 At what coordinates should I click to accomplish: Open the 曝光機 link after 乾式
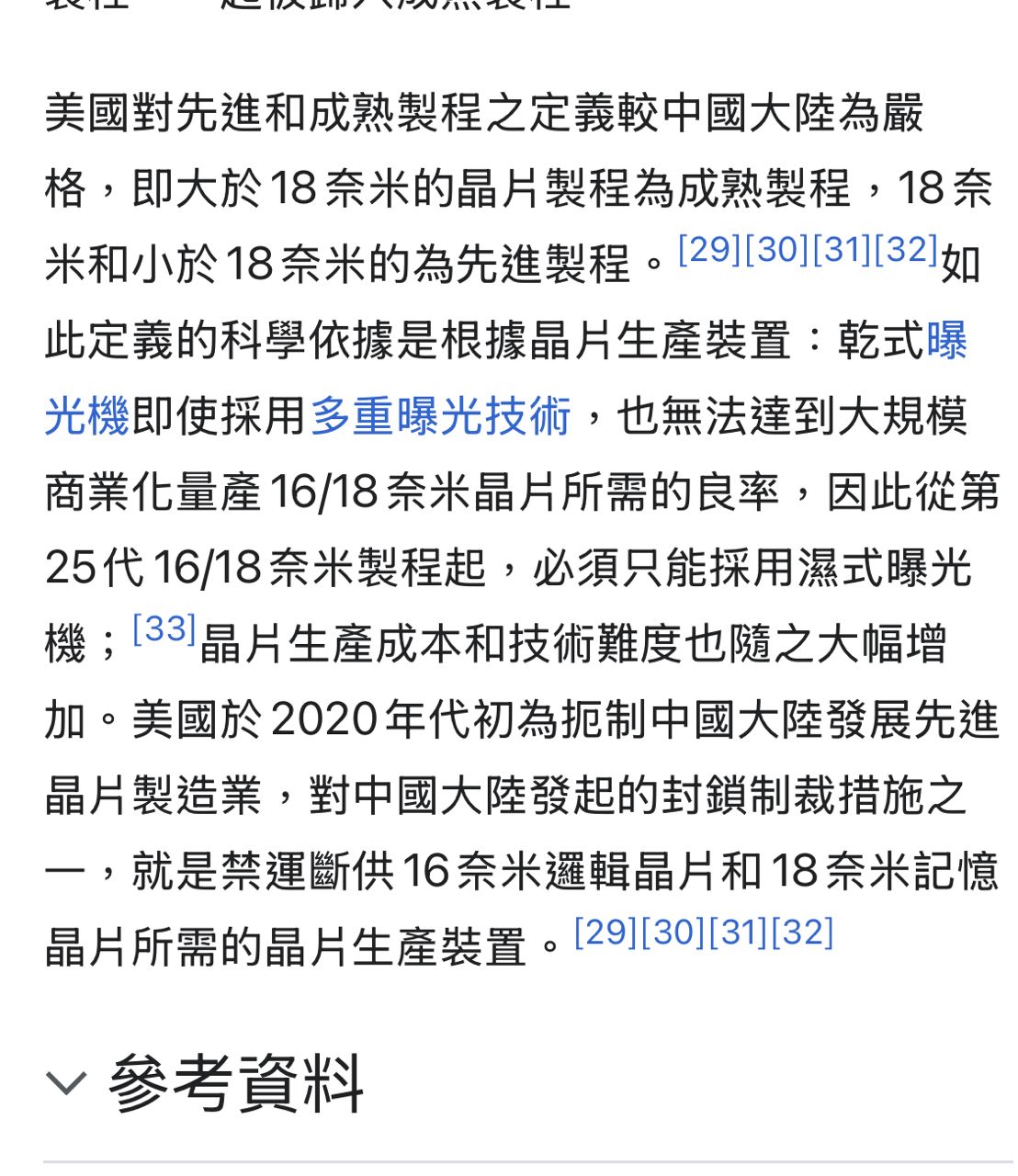[x=946, y=341]
